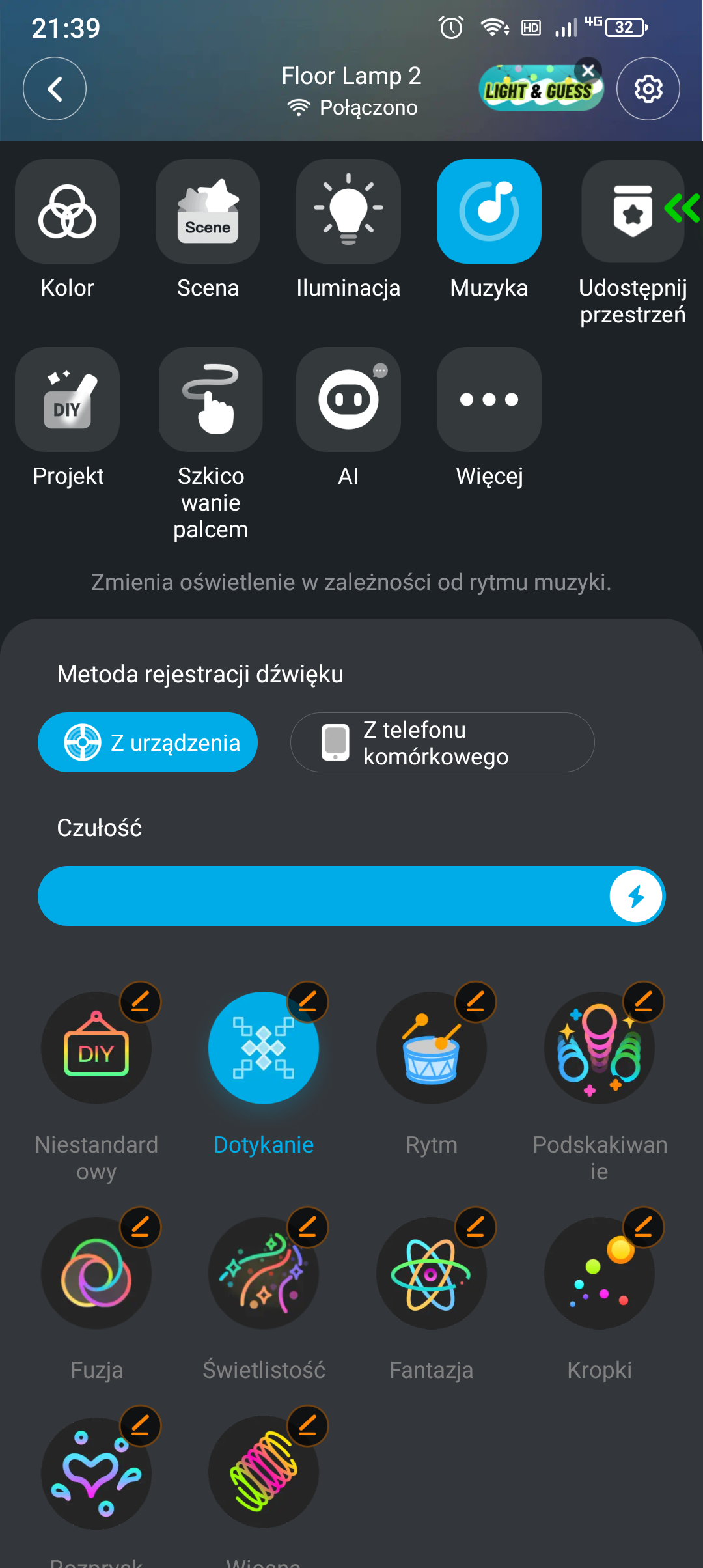The width and height of the screenshot is (703, 1568).
Task: Tap the Czułość sensitivity slider
Action: click(x=351, y=896)
